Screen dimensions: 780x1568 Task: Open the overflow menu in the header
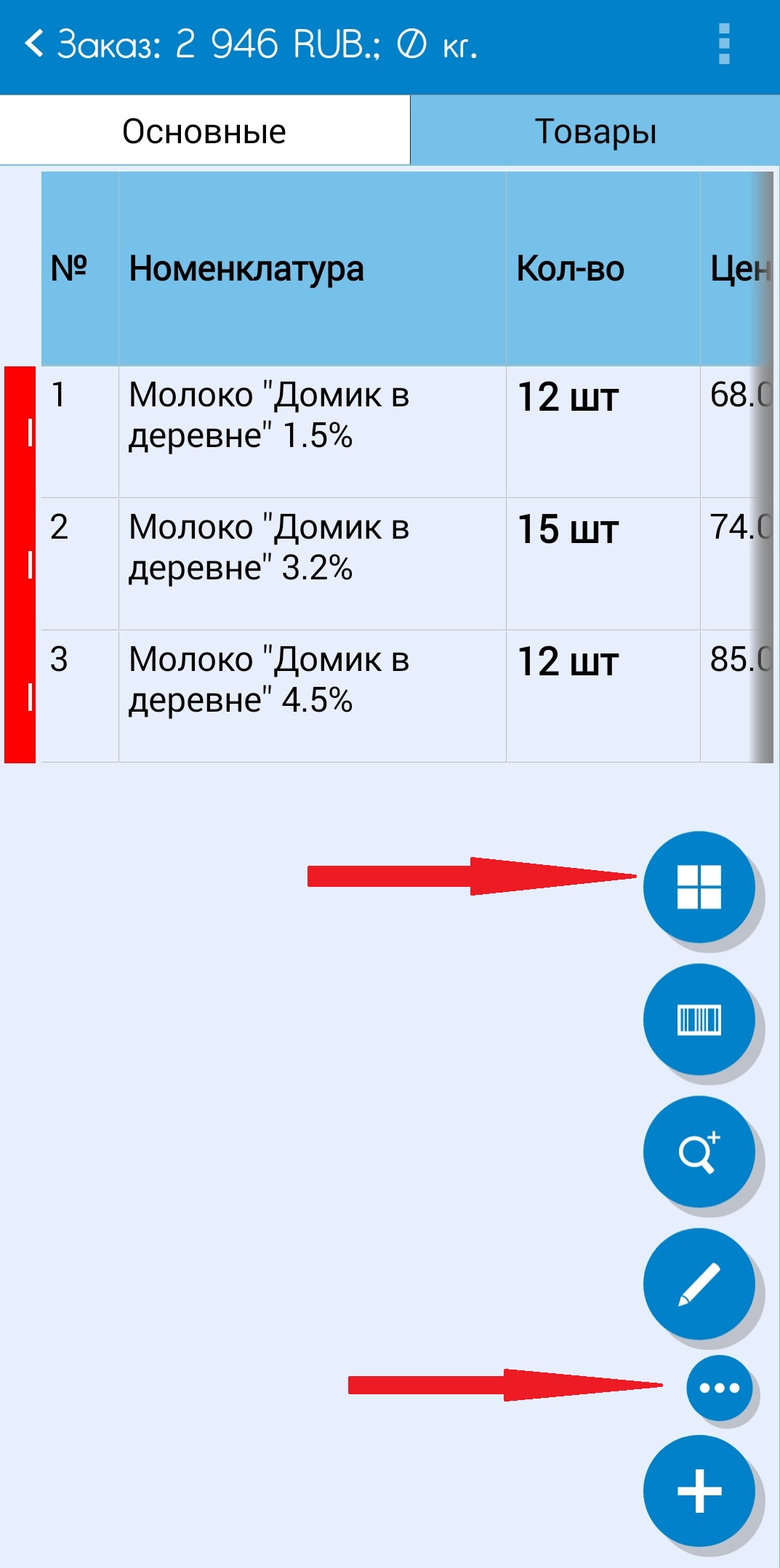point(723,44)
